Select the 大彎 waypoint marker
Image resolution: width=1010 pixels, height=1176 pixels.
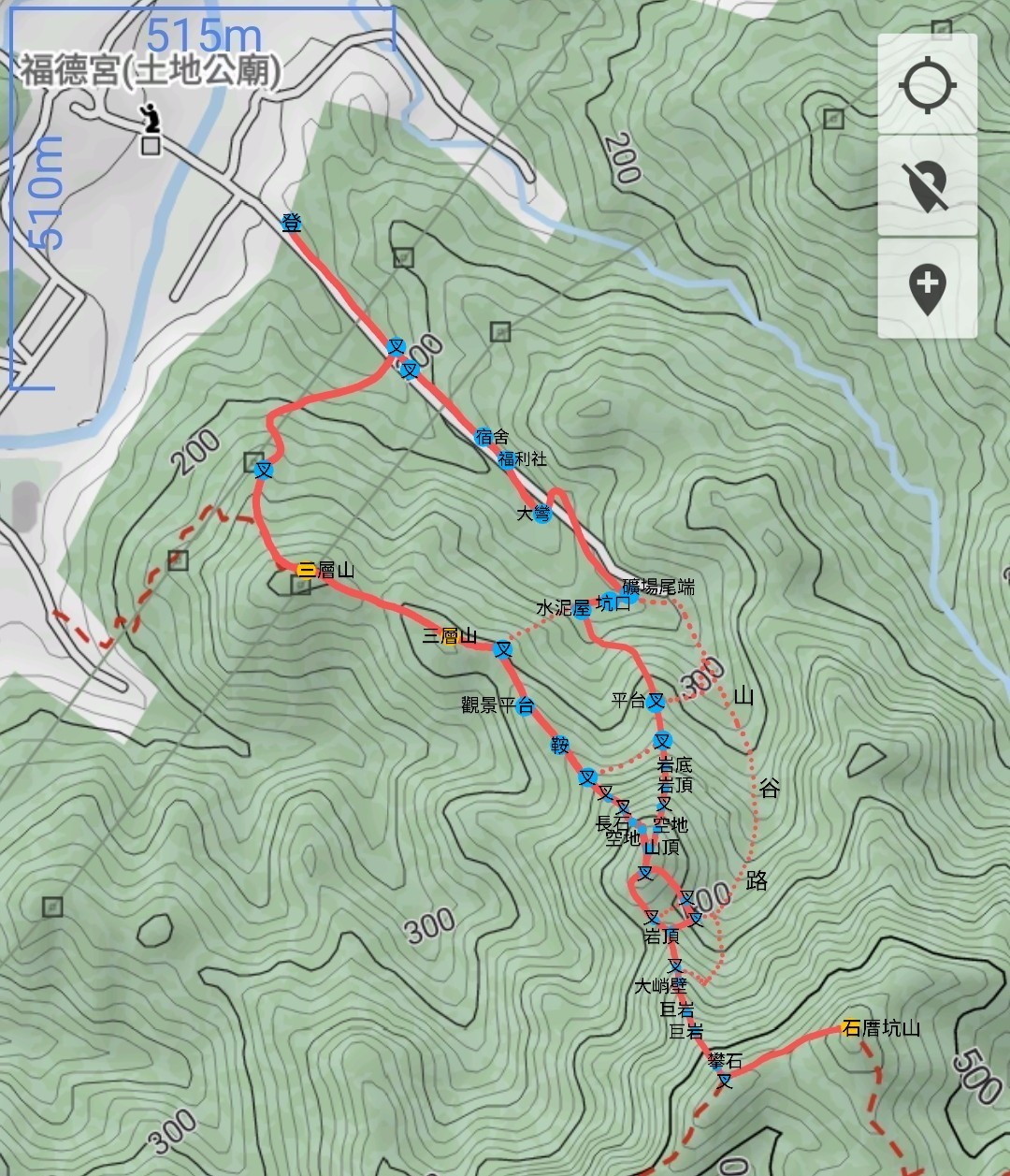click(x=542, y=513)
